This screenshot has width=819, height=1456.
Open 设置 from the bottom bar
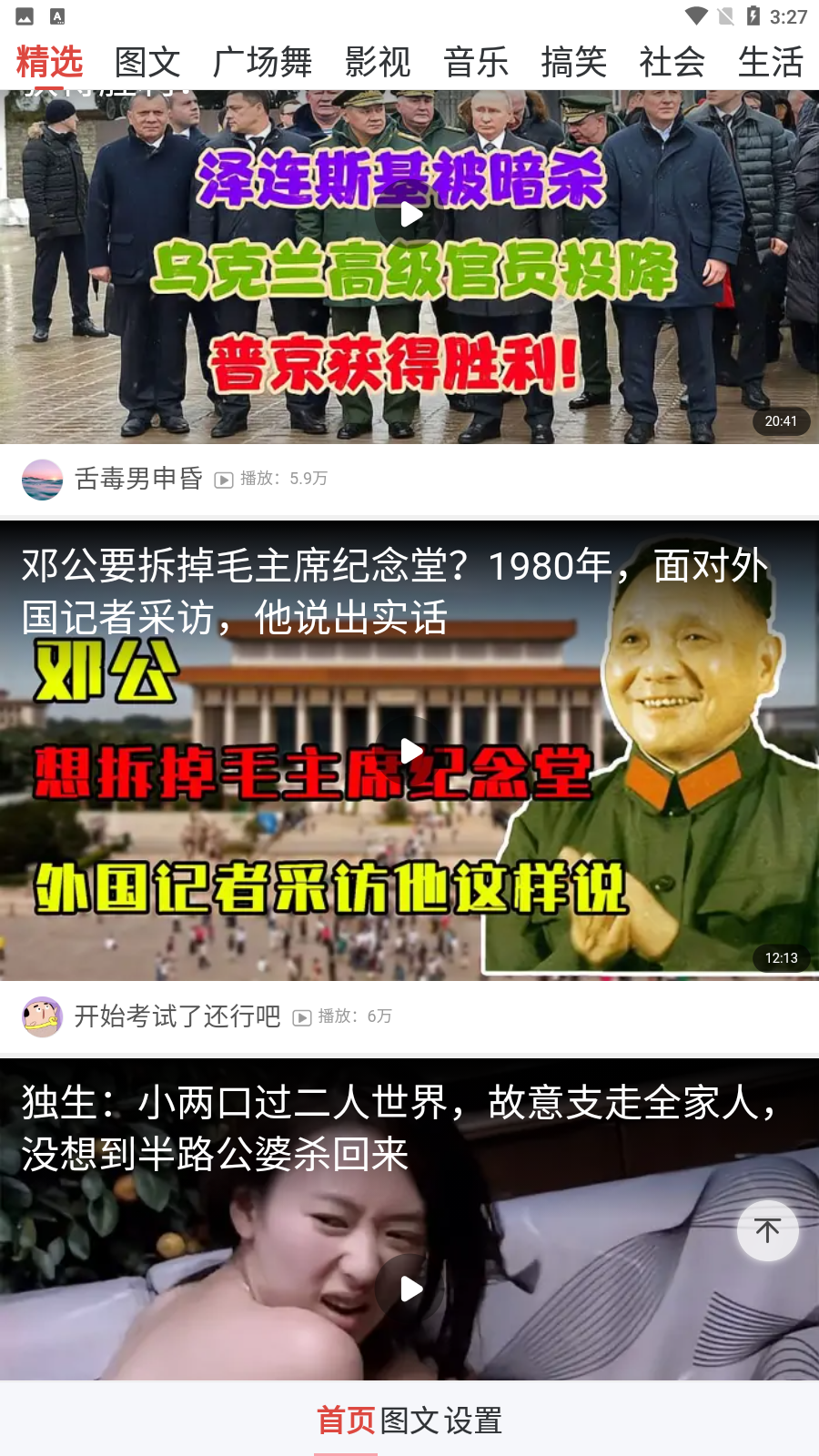(x=474, y=1420)
